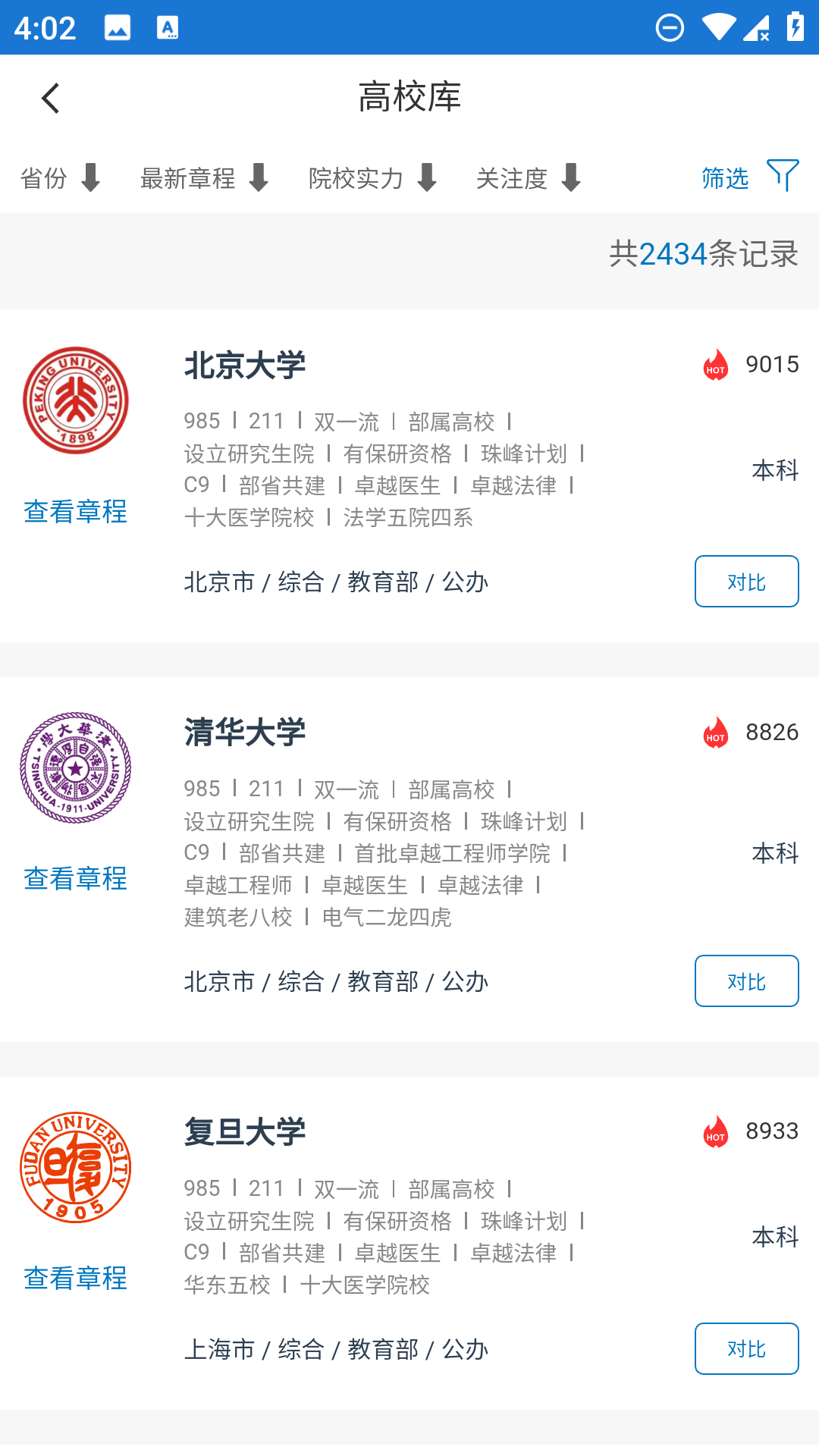Toggle 对比 comparison for 北京大学

pyautogui.click(x=746, y=581)
